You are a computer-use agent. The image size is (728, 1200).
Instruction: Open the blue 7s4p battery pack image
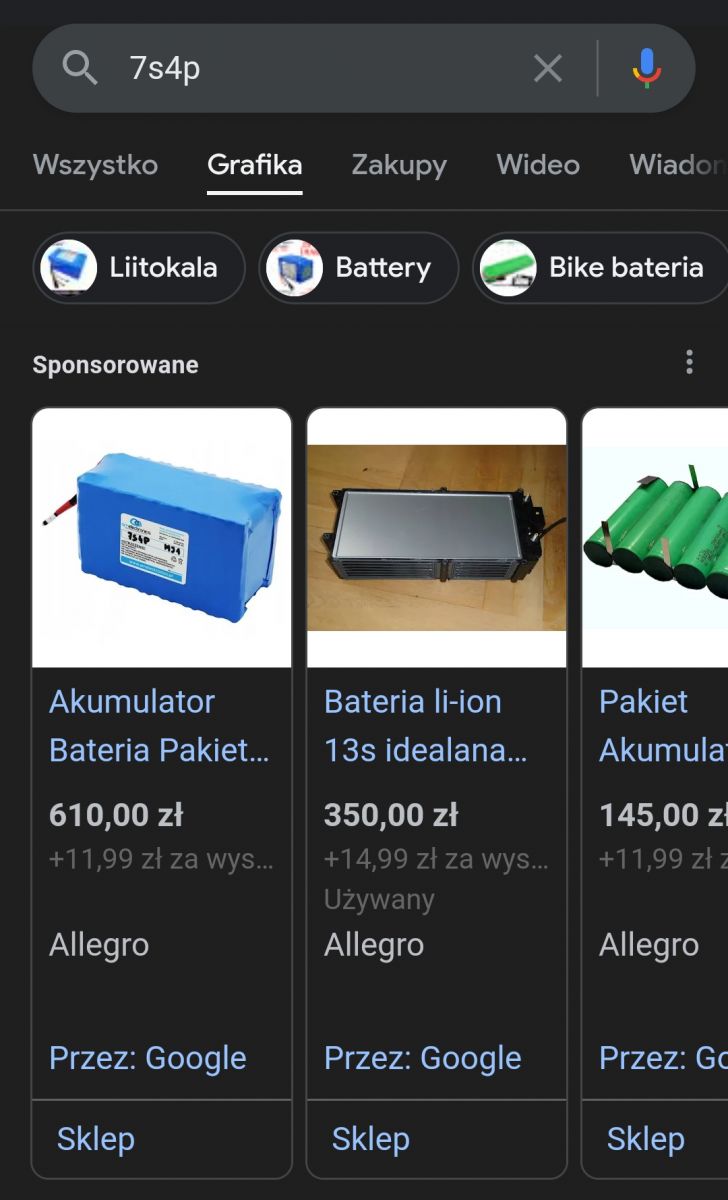pos(162,537)
